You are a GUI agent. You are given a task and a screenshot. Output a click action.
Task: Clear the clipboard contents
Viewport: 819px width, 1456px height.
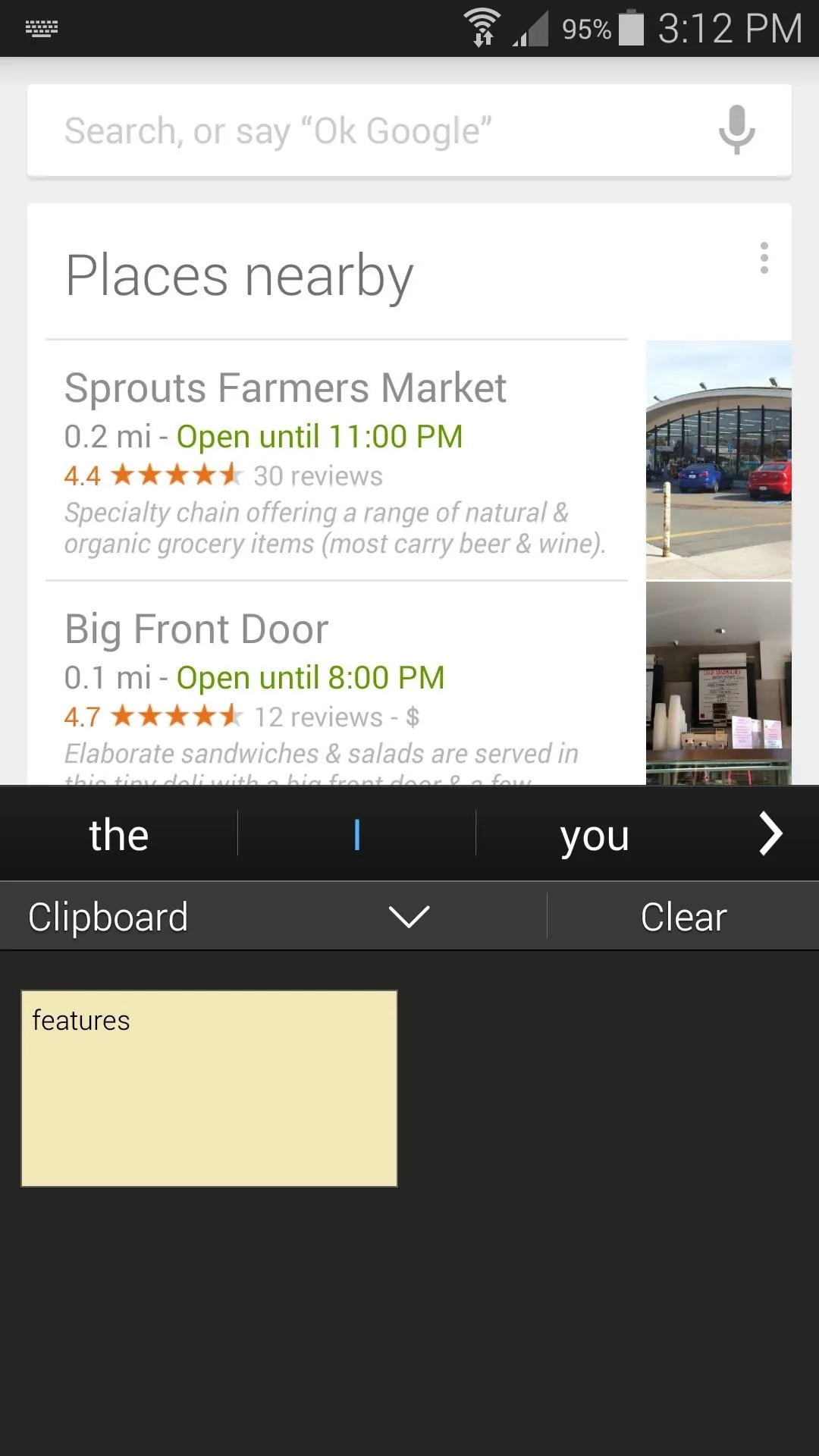[683, 916]
